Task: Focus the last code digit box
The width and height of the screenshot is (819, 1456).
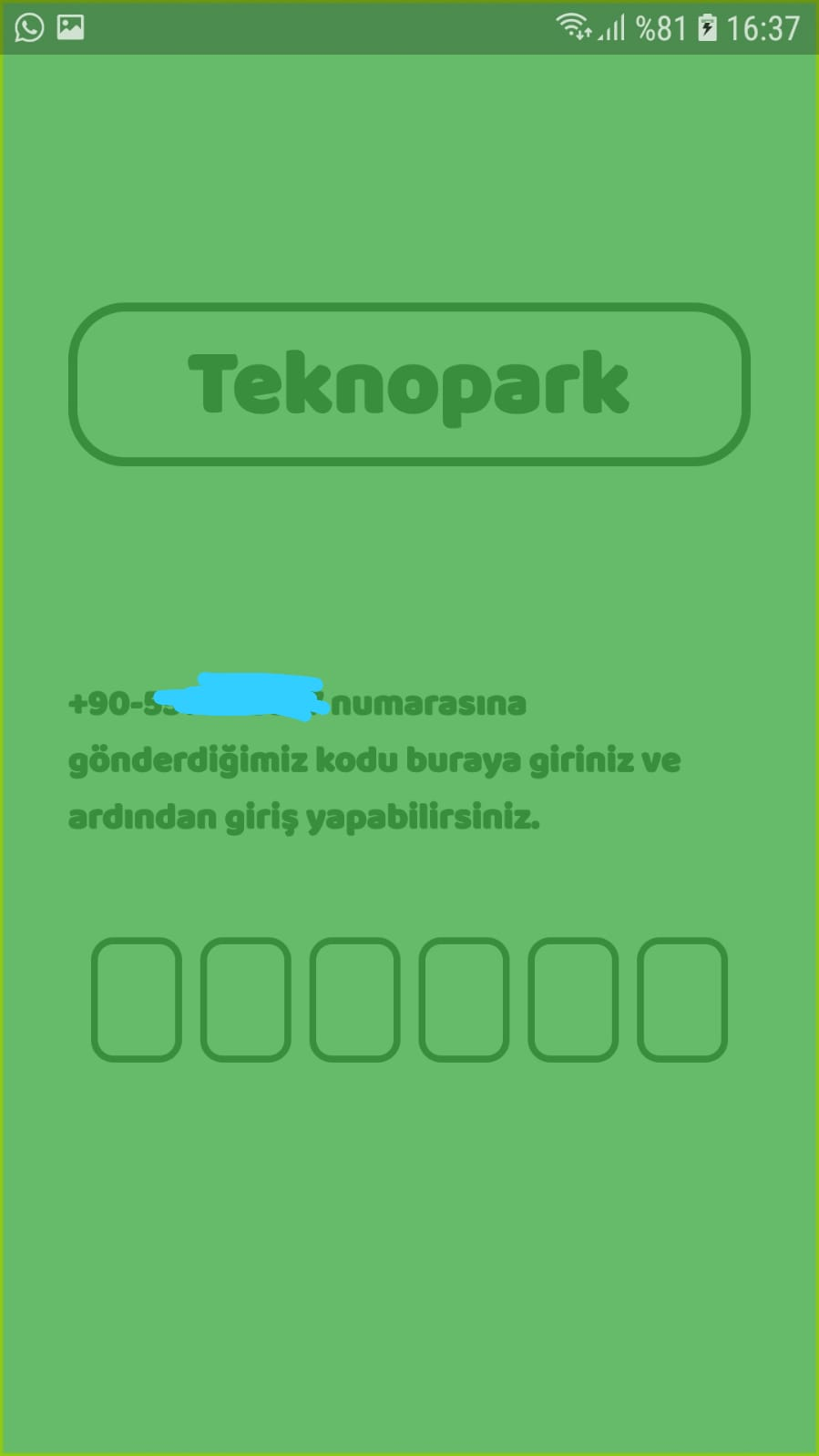Action: pos(682,999)
